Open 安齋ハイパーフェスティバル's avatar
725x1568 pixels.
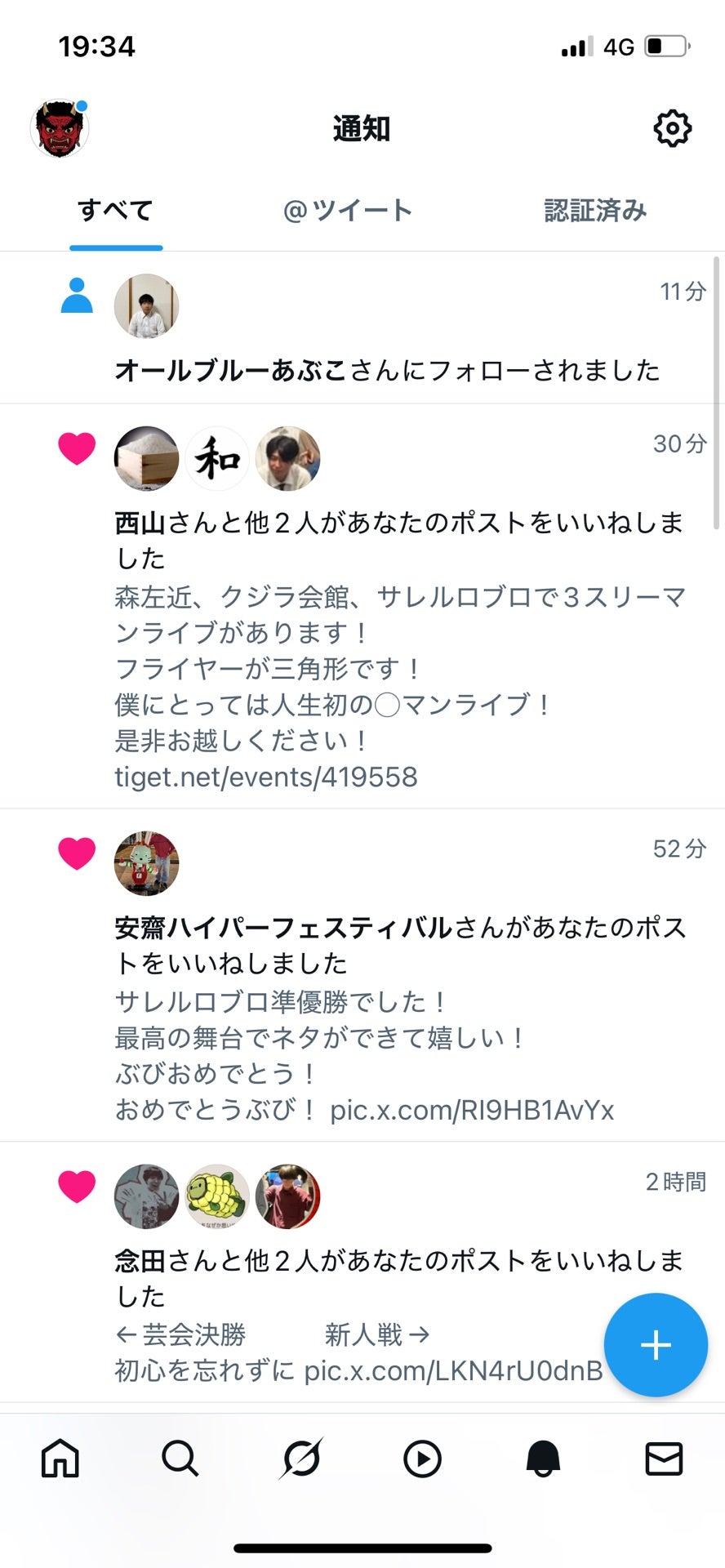click(x=146, y=863)
